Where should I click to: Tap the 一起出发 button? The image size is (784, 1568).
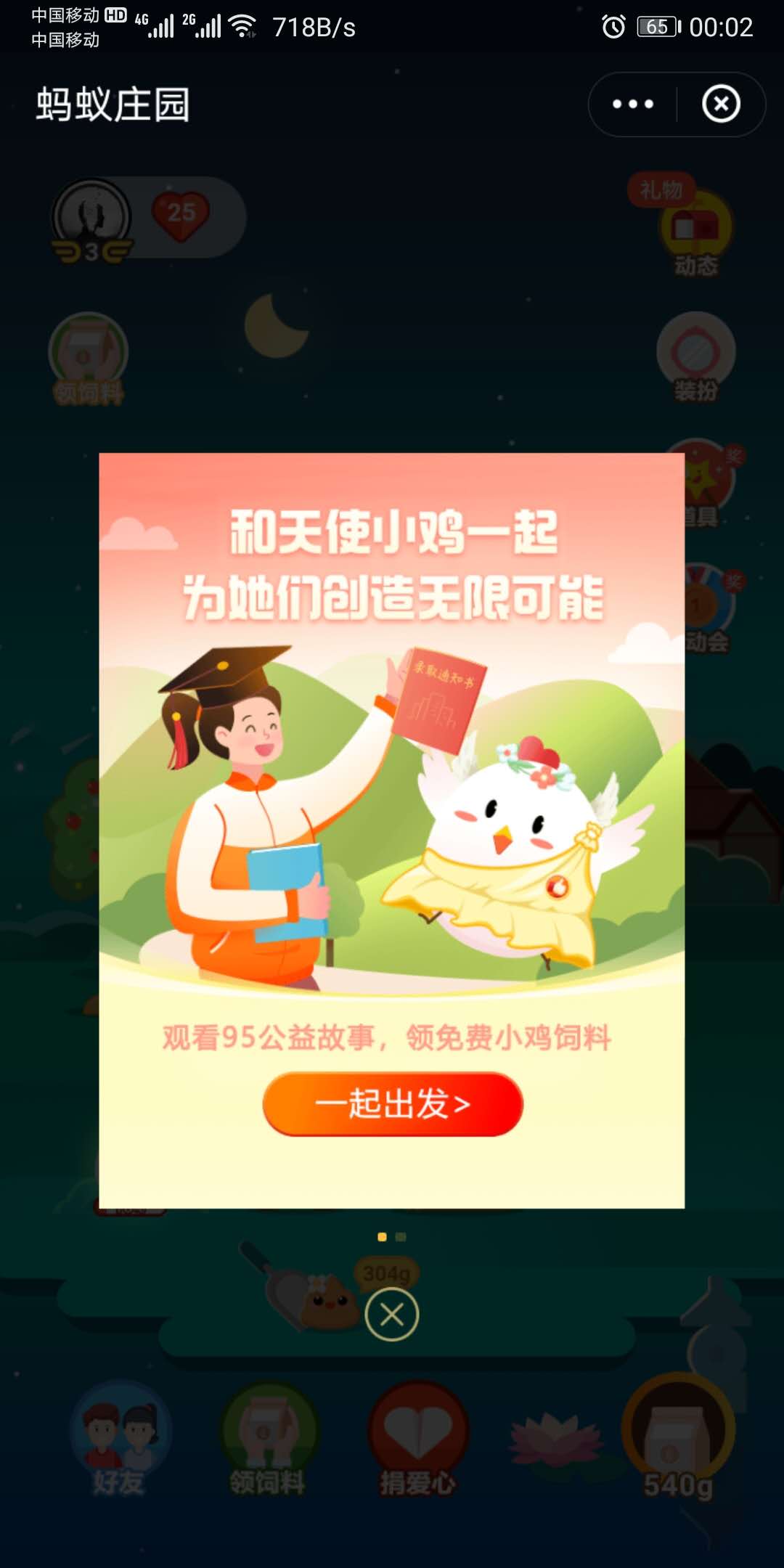pyautogui.click(x=392, y=1104)
